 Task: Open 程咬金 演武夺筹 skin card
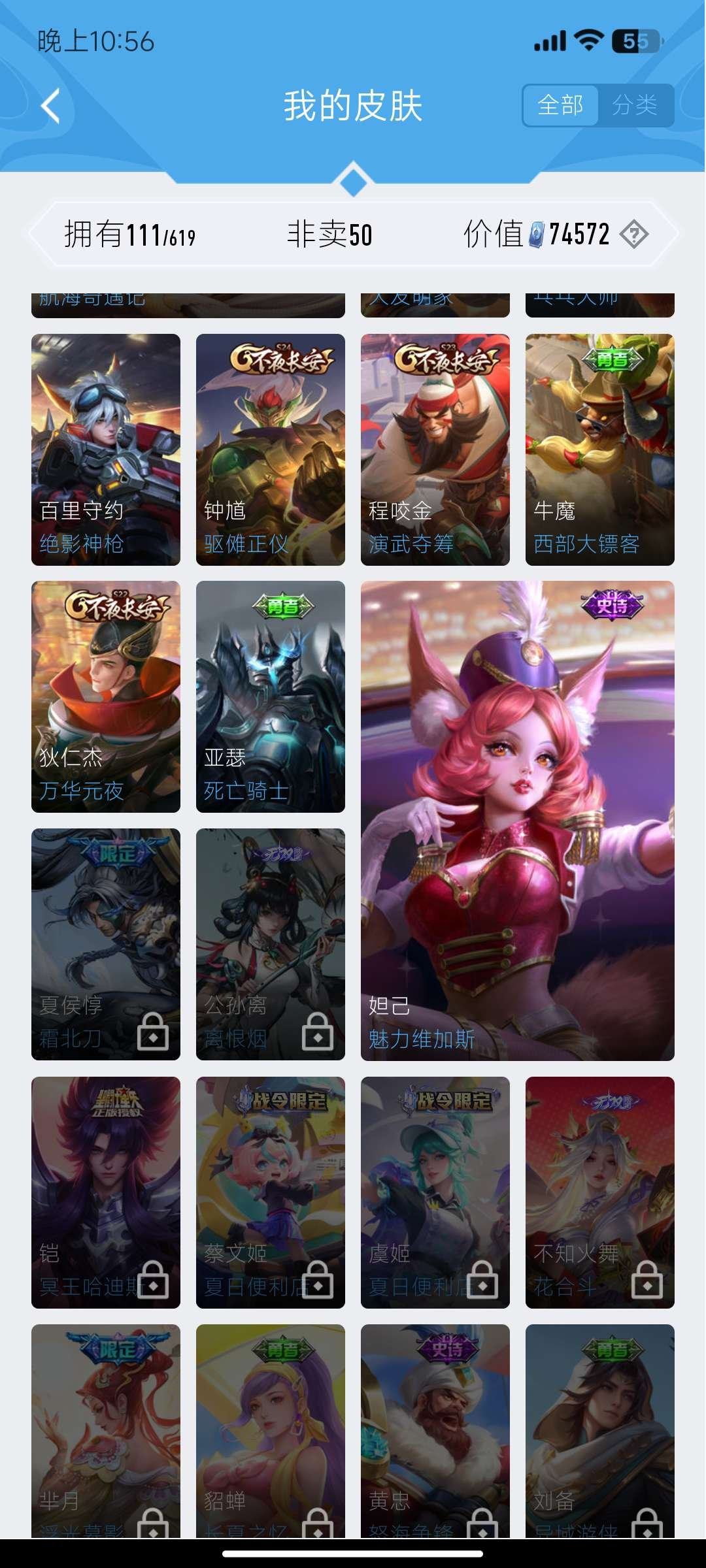pos(435,449)
